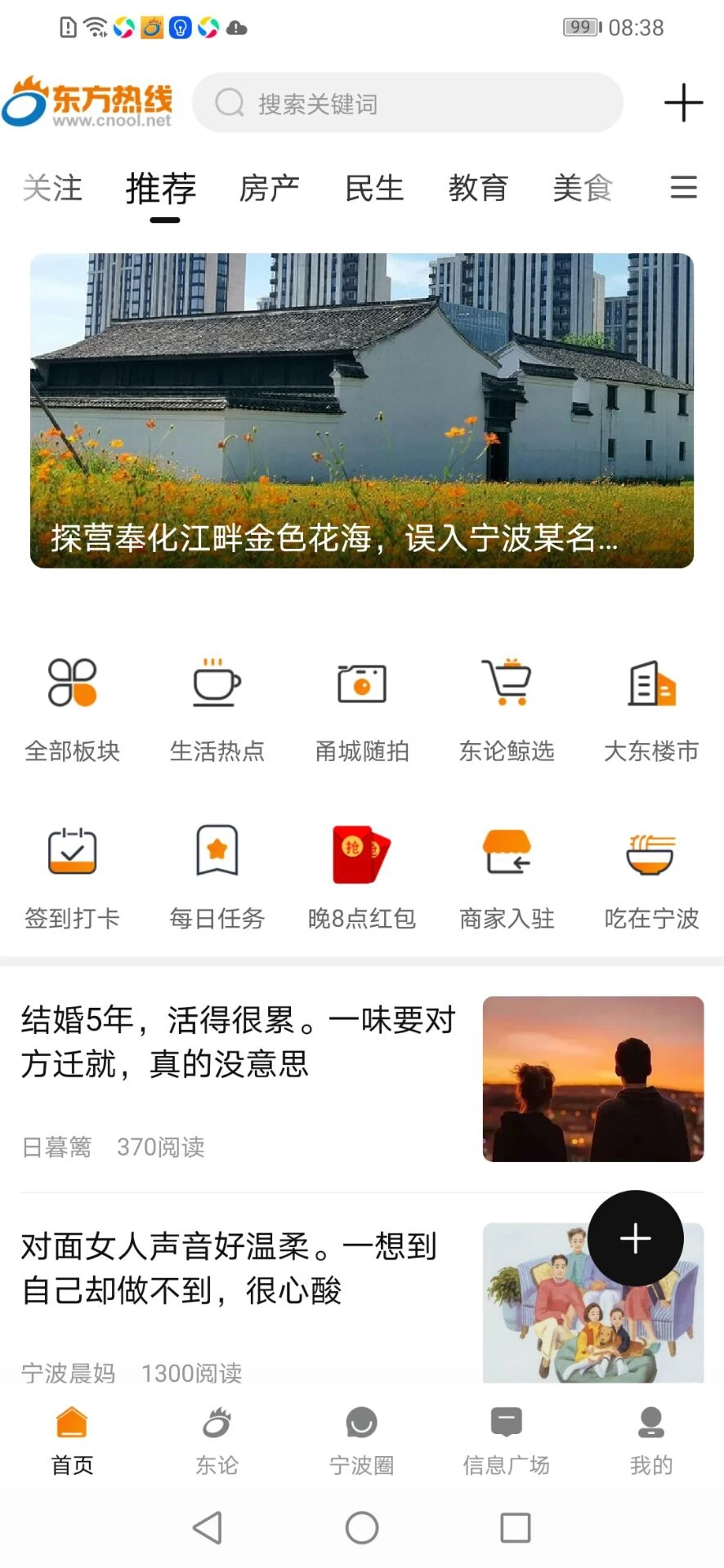This screenshot has width=724, height=1568.
Task: Switch to the 教育 tab
Action: click(x=479, y=189)
